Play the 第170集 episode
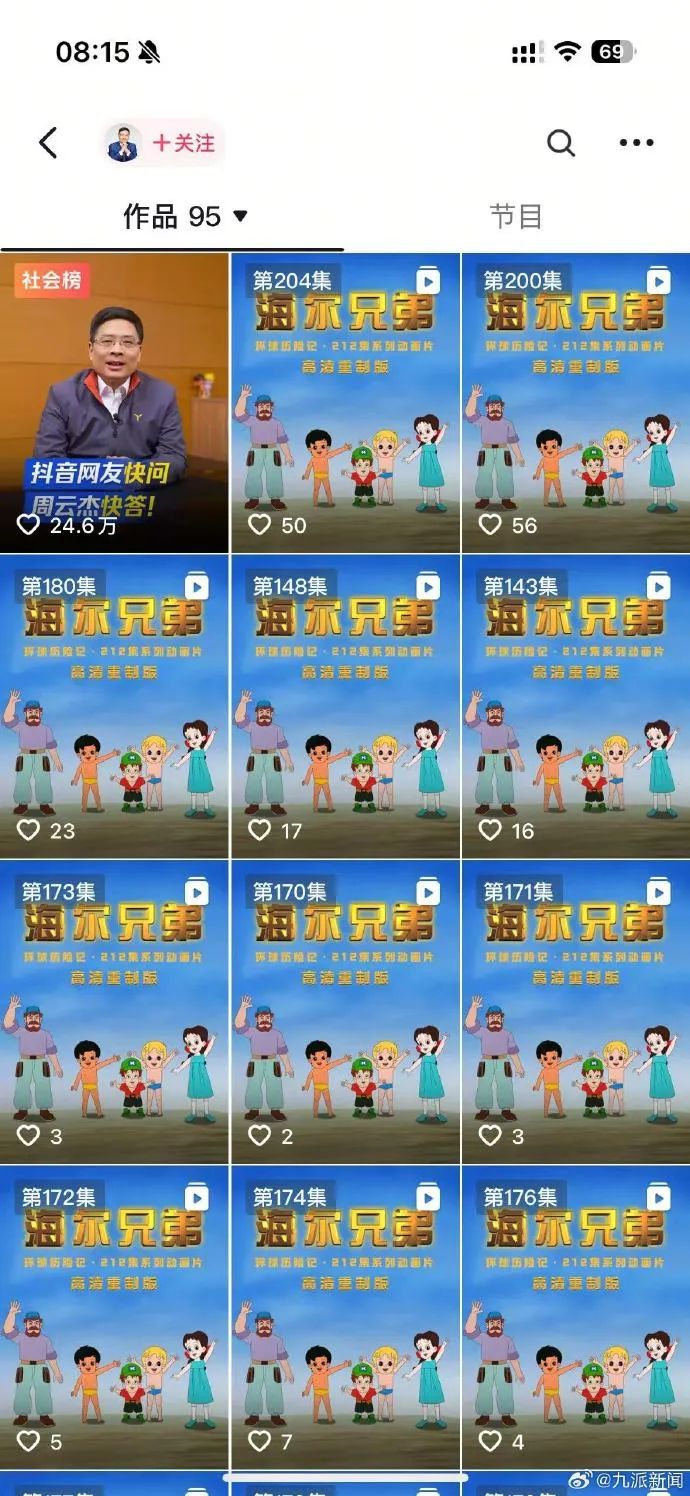The image size is (690, 1496). click(345, 1013)
